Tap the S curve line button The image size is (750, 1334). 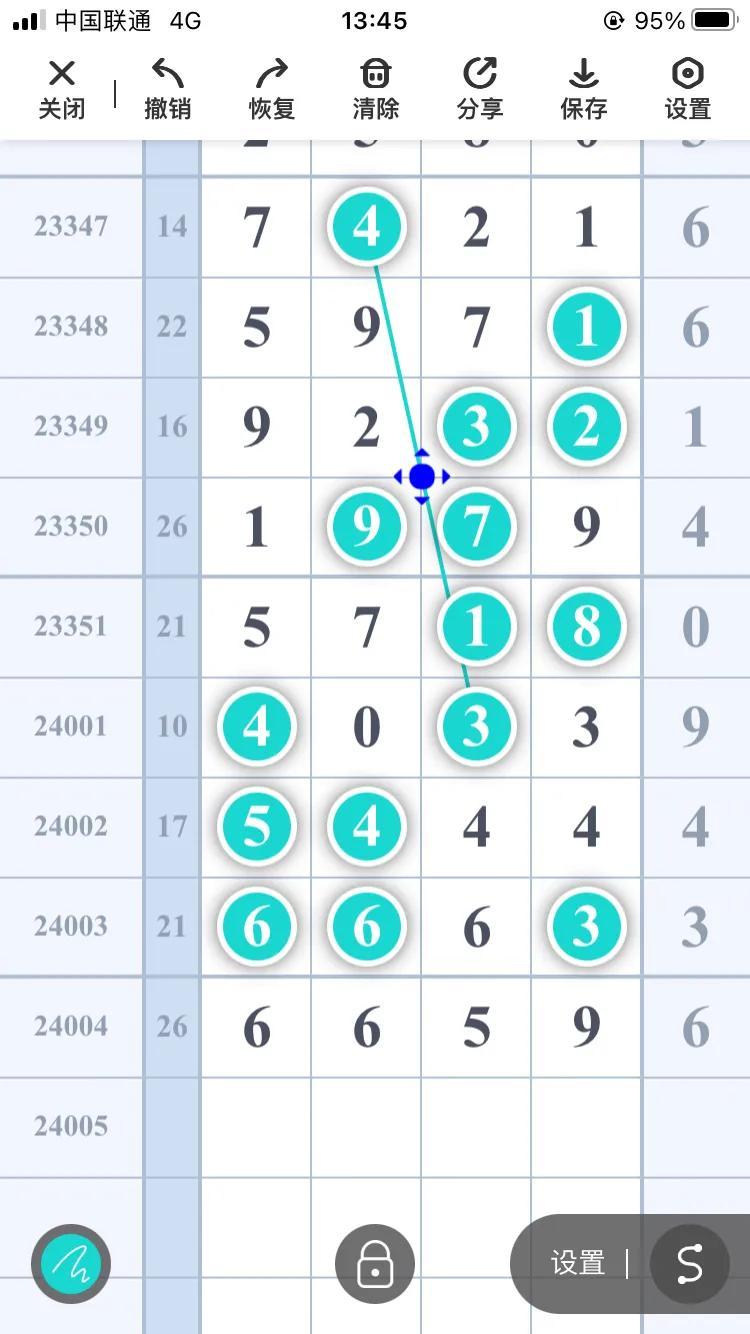tap(690, 1264)
